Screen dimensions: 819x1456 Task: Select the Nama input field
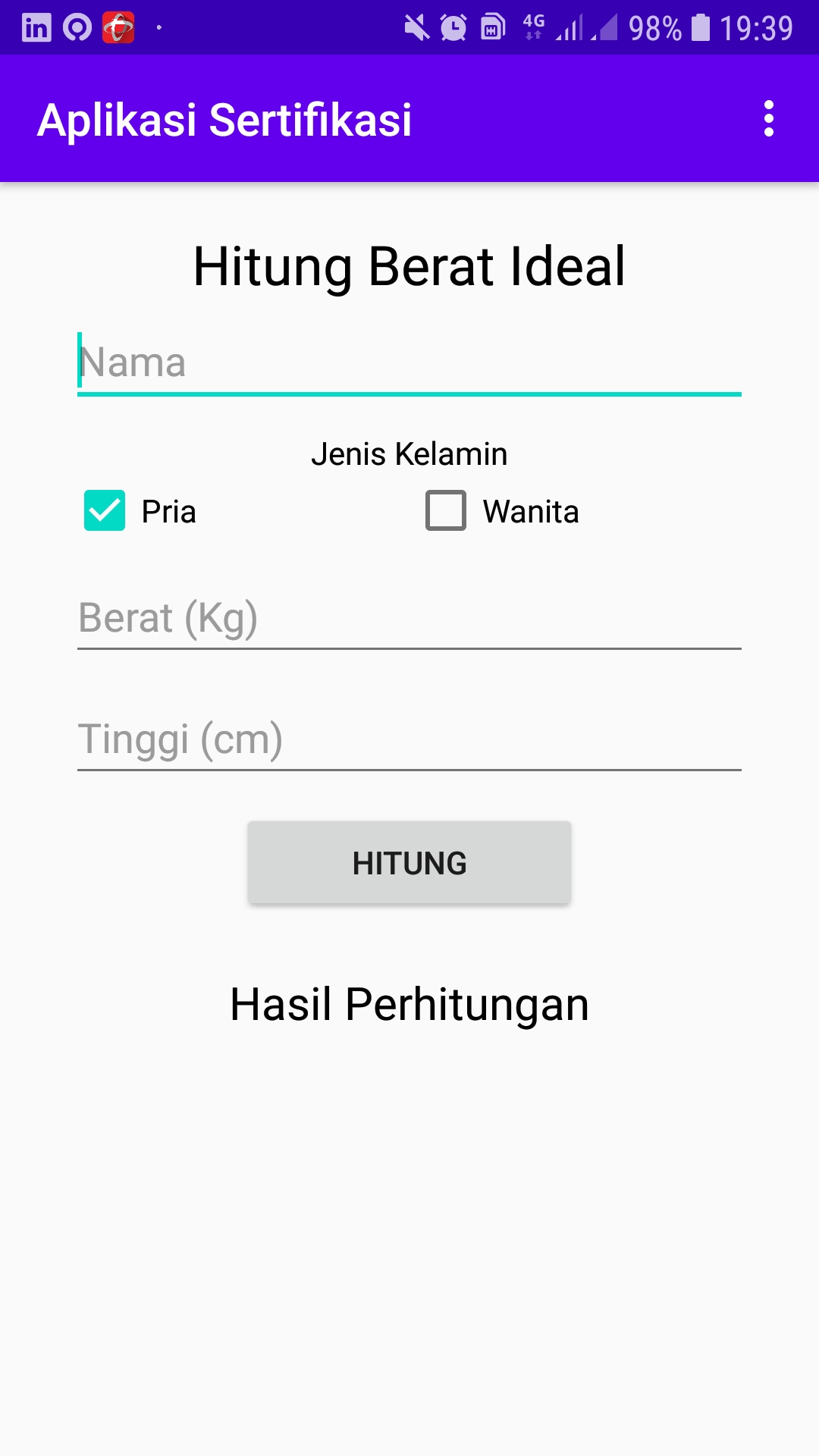pos(409,362)
